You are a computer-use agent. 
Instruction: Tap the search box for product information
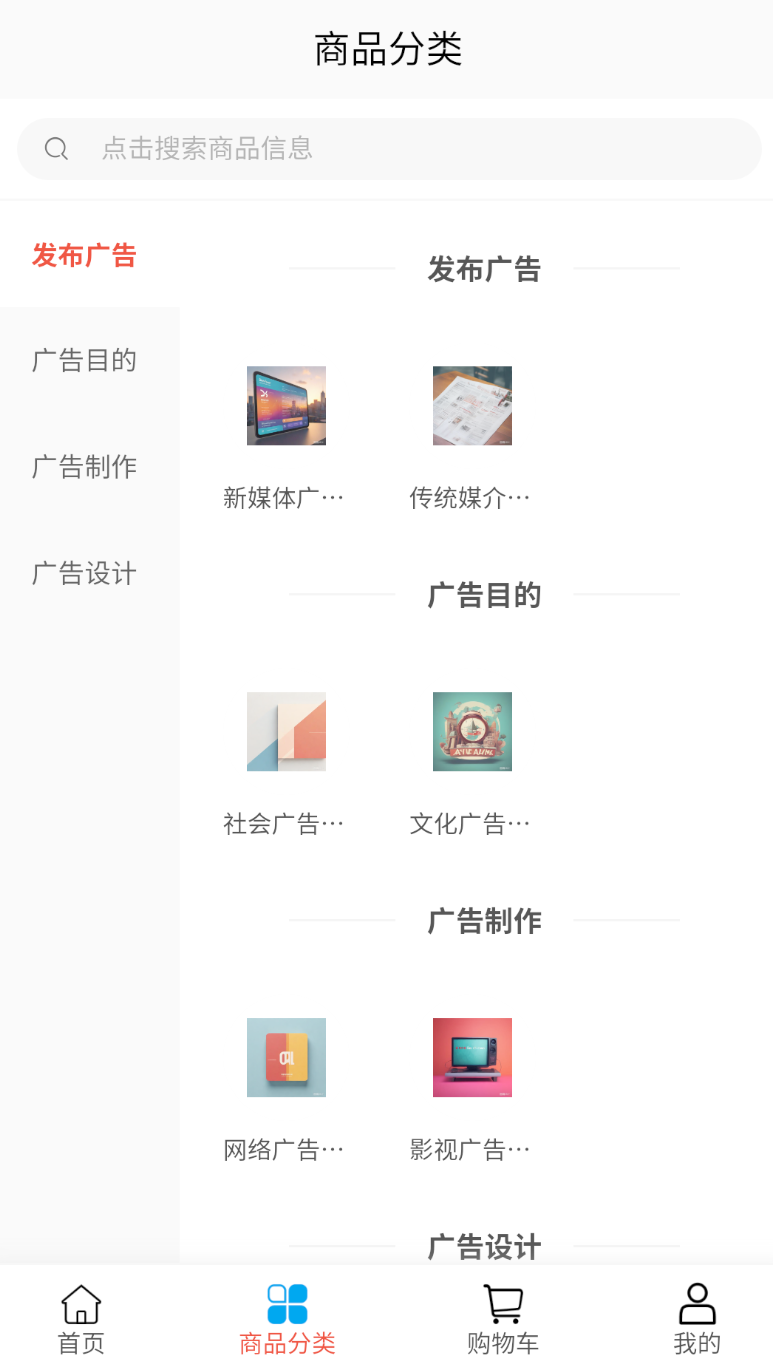[x=389, y=149]
